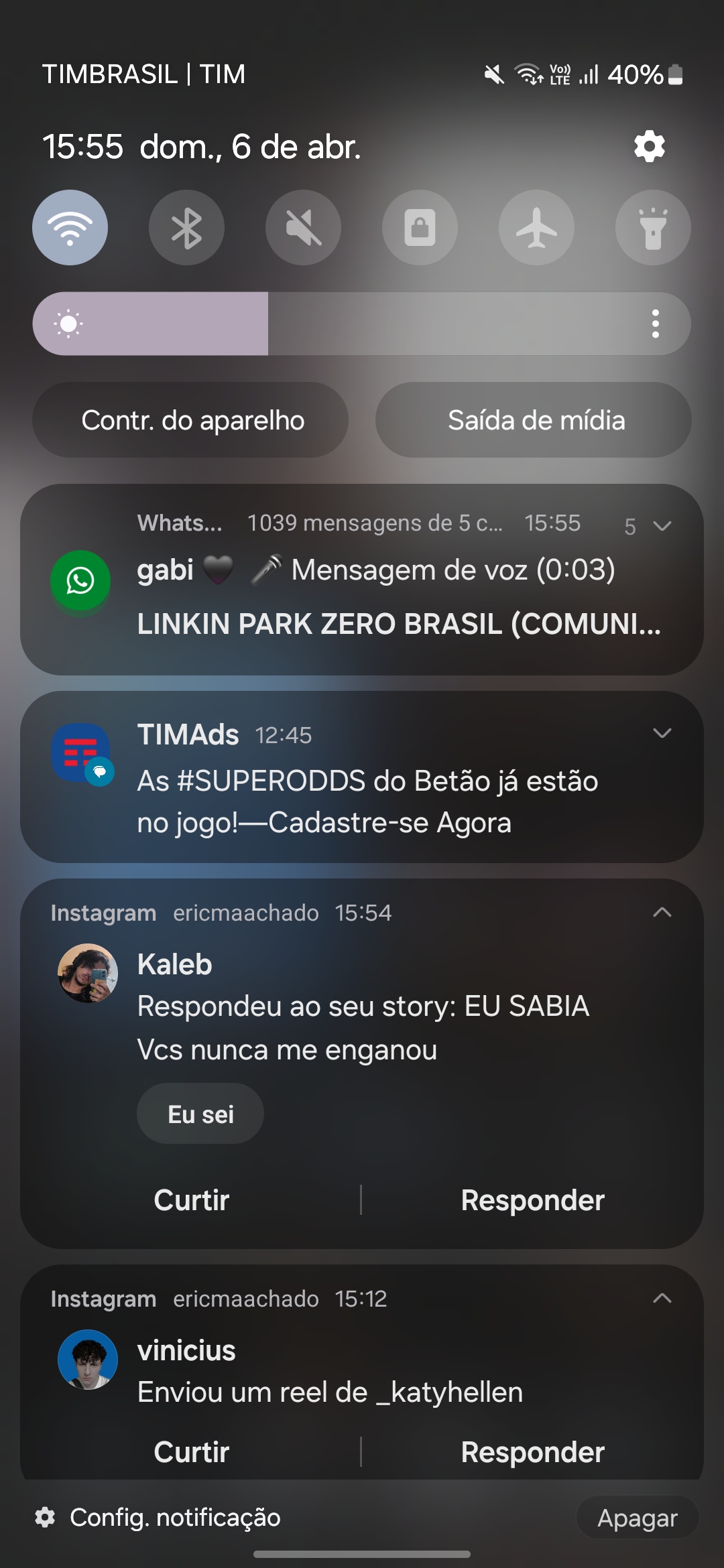Image resolution: width=724 pixels, height=1568 pixels.
Task: Expand the WhatsApp notification group
Action: 661,526
